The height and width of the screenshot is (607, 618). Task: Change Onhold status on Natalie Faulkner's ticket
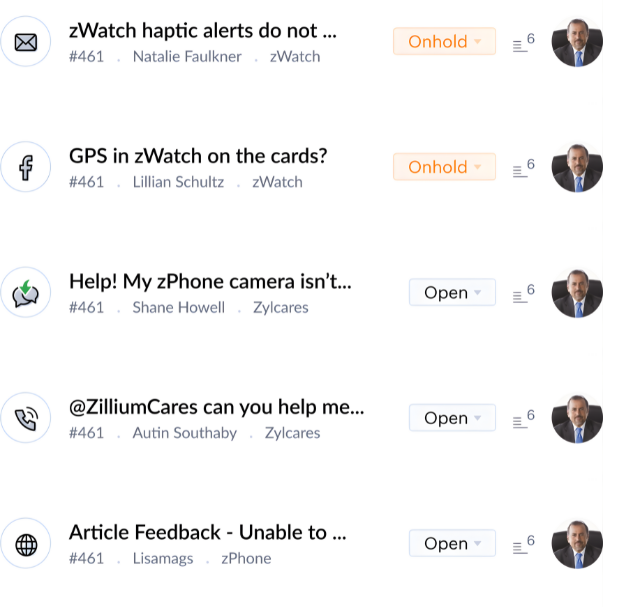[x=444, y=42]
